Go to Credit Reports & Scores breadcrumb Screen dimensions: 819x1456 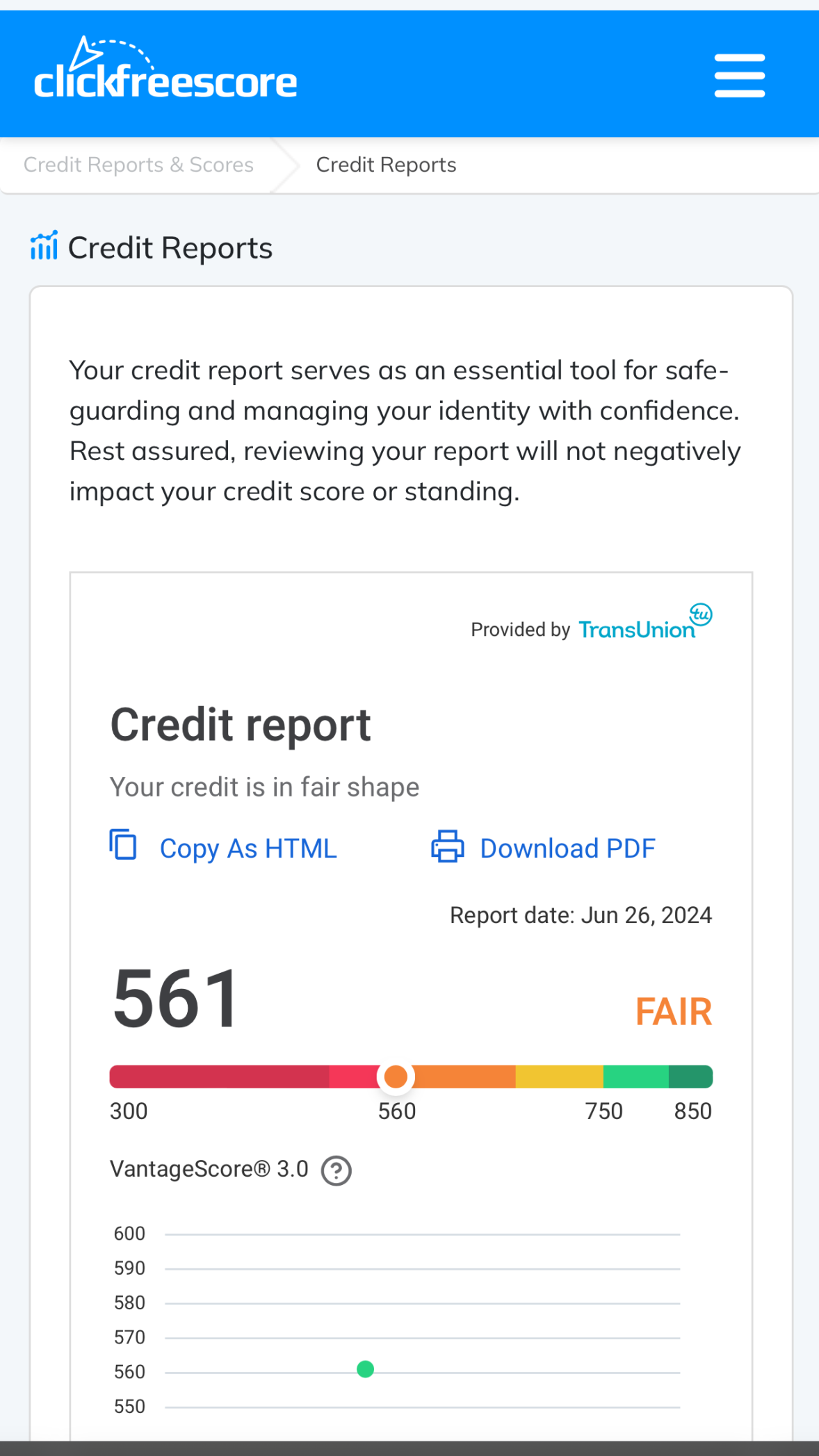[x=138, y=165]
